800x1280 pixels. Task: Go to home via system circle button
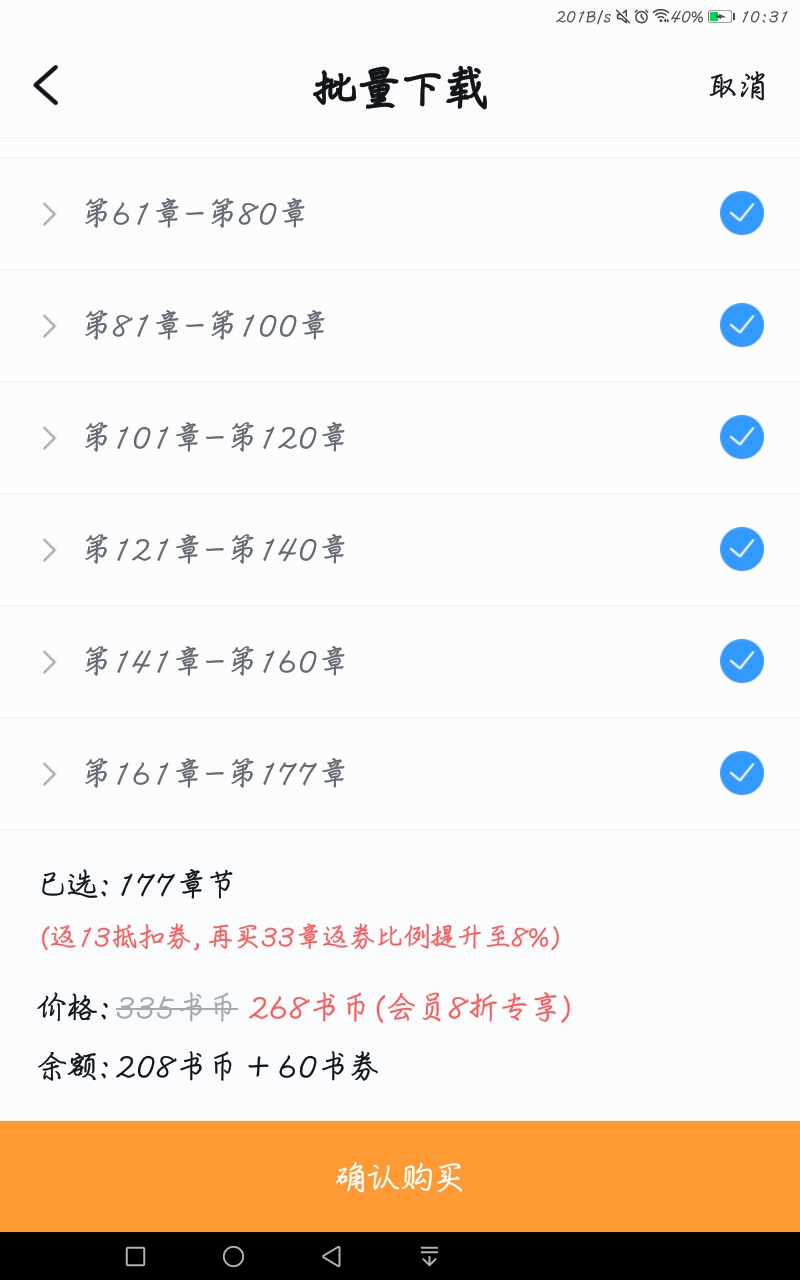[x=233, y=1256]
